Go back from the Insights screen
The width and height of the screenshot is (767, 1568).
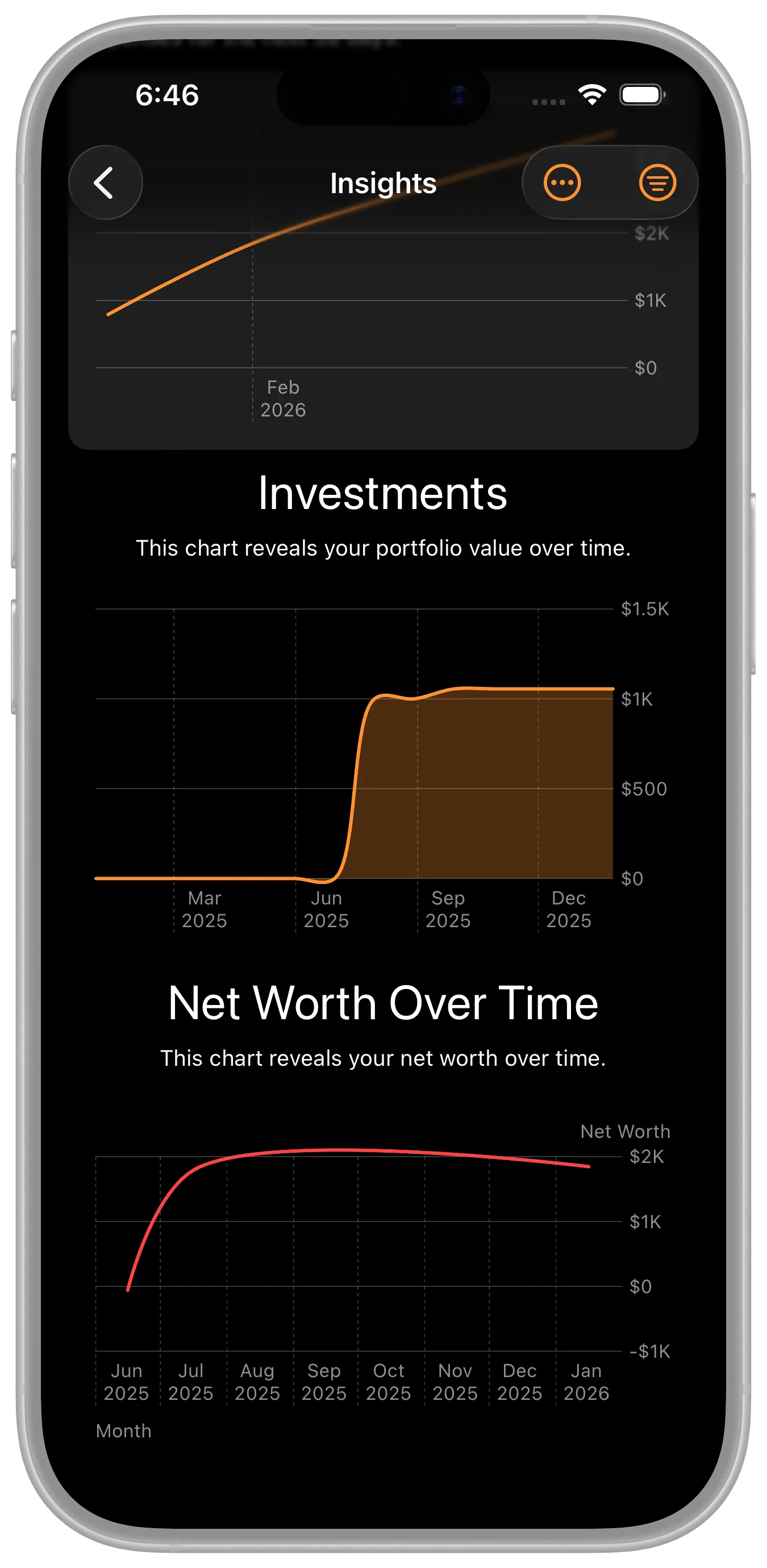105,182
